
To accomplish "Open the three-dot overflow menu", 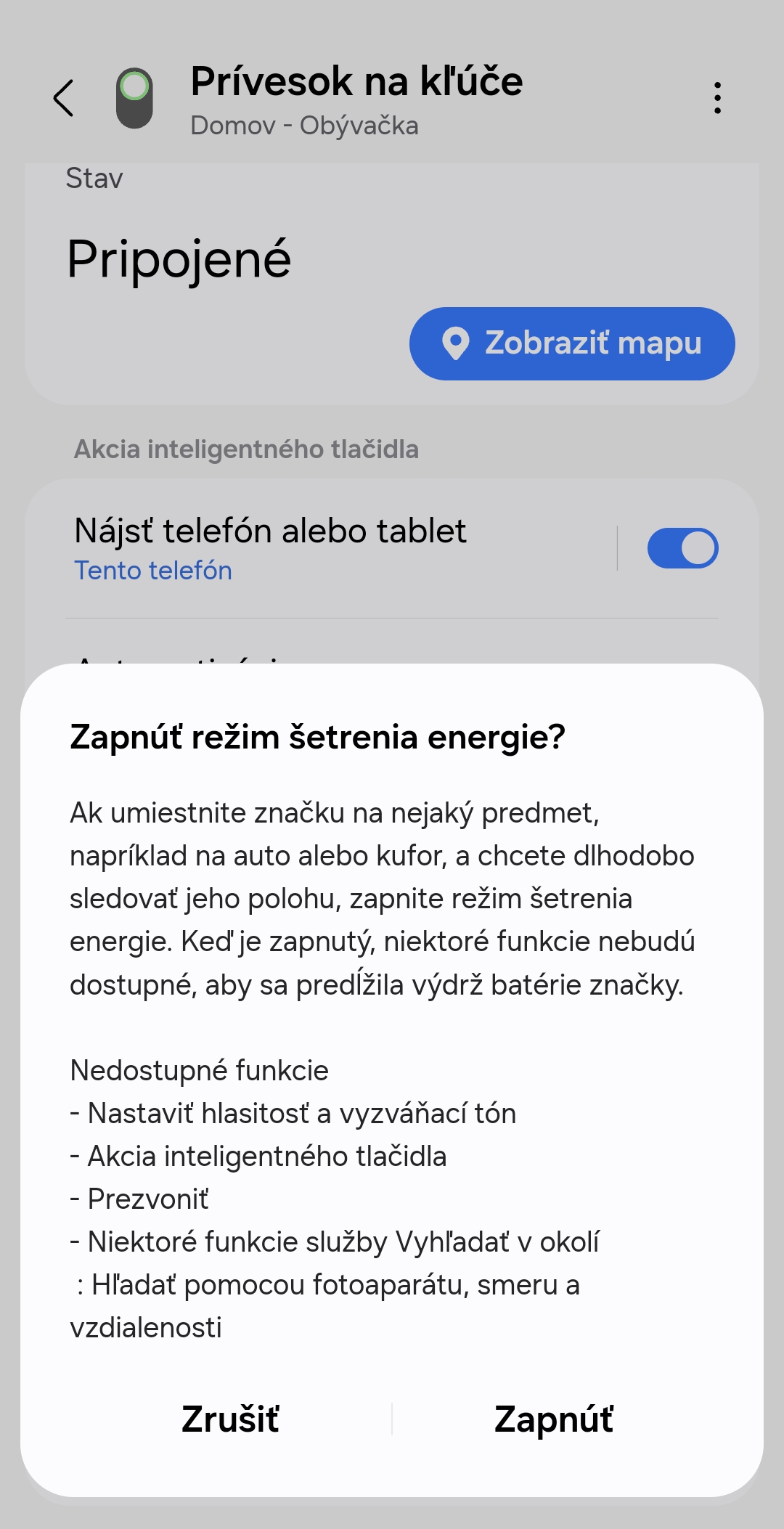I will (x=717, y=98).
